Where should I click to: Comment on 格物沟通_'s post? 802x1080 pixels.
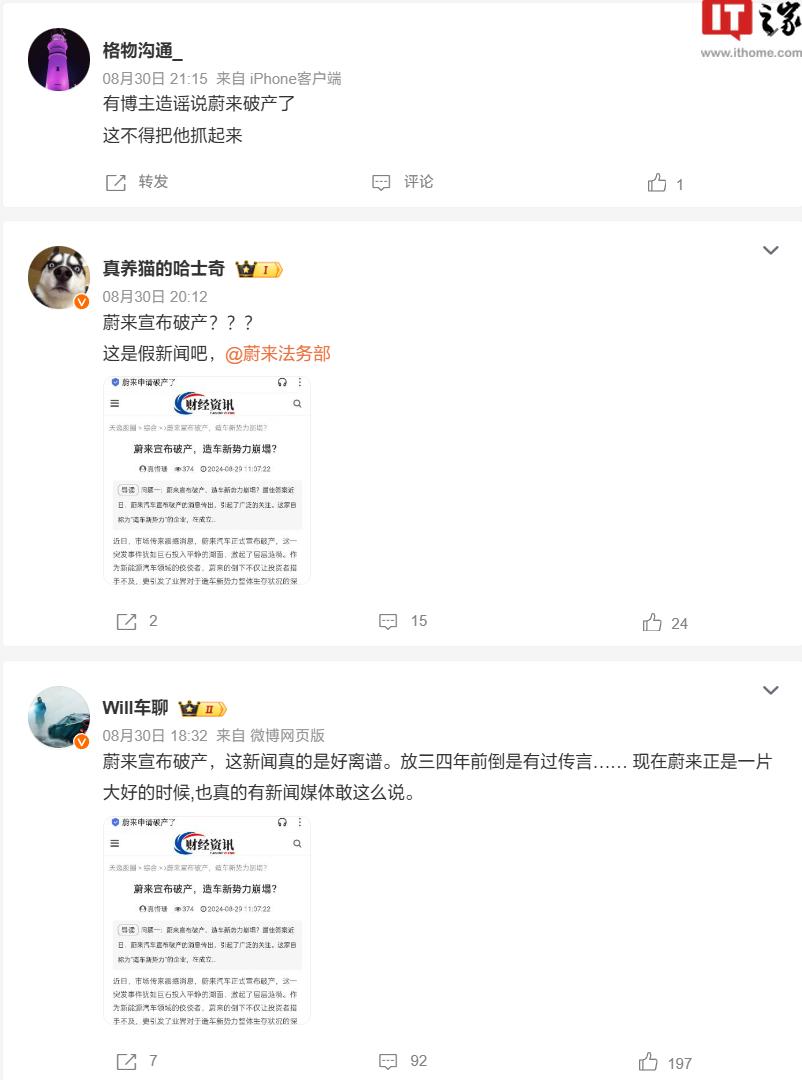pos(402,182)
